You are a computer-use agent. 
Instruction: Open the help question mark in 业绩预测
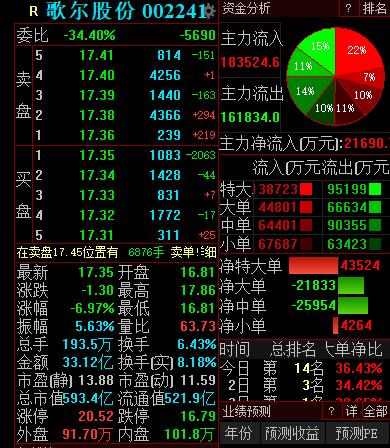(331, 411)
